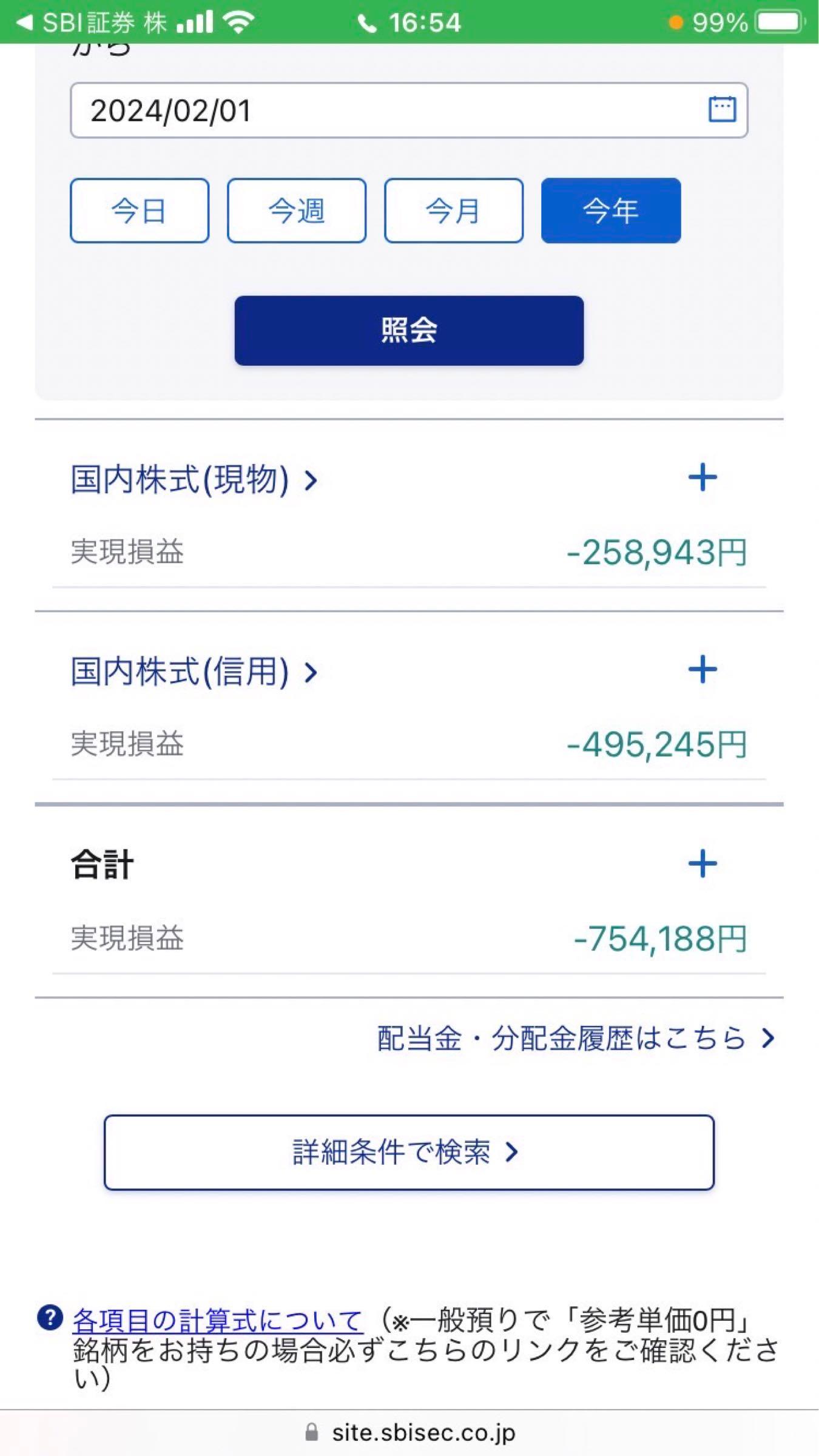Select the 今週 period option
Screen dimensions: 819x1456
pos(296,211)
